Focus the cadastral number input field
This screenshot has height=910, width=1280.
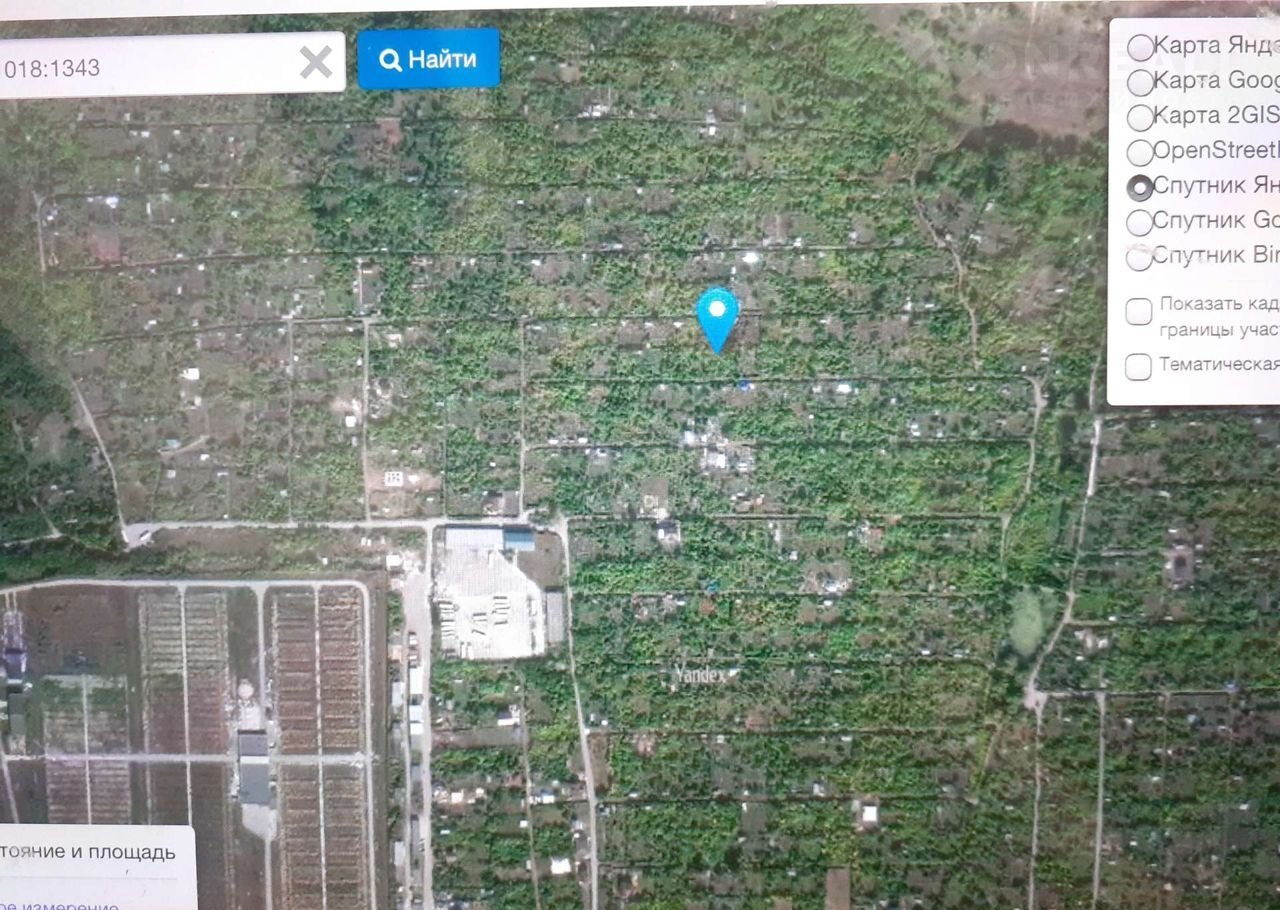coord(150,67)
